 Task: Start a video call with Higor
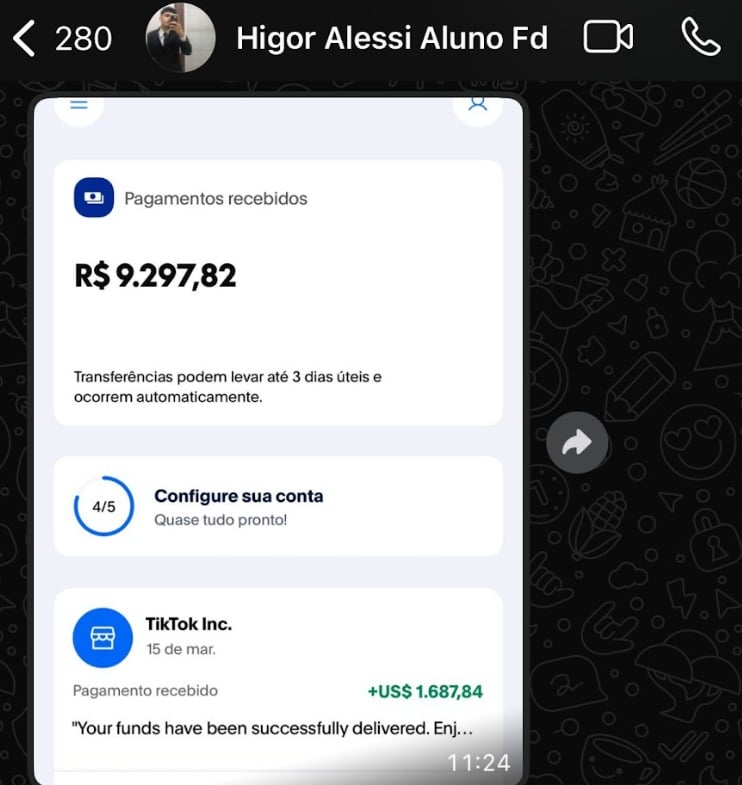[x=608, y=38]
